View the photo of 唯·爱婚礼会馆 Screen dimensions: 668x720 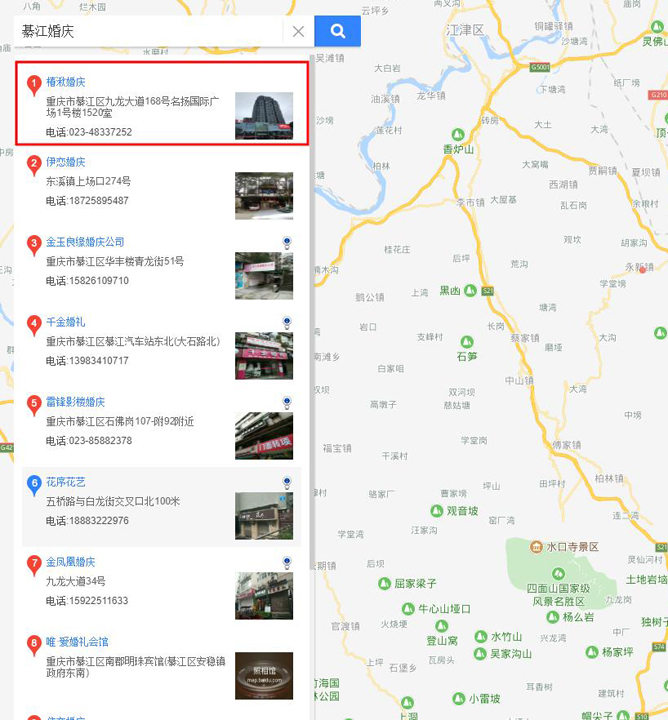pyautogui.click(x=264, y=676)
